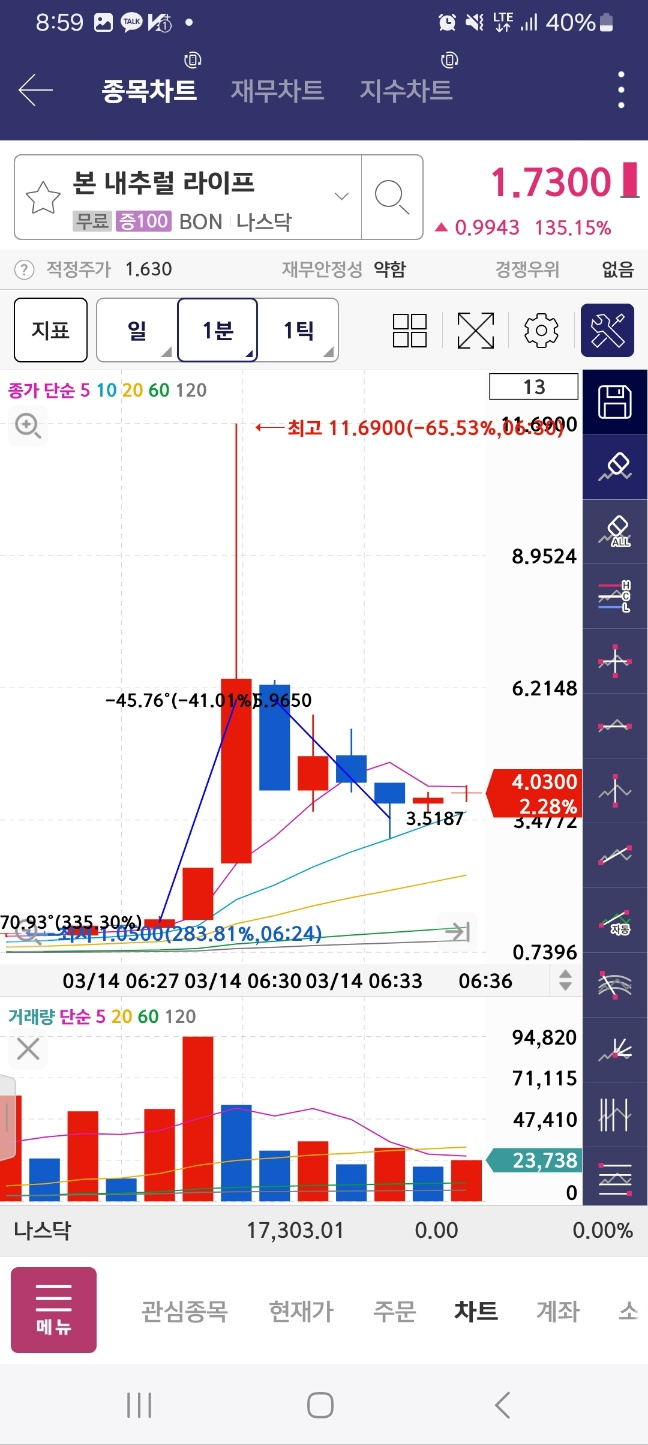This screenshot has height=1445, width=648.
Task: Open the chart grid layout icon
Action: [x=410, y=330]
